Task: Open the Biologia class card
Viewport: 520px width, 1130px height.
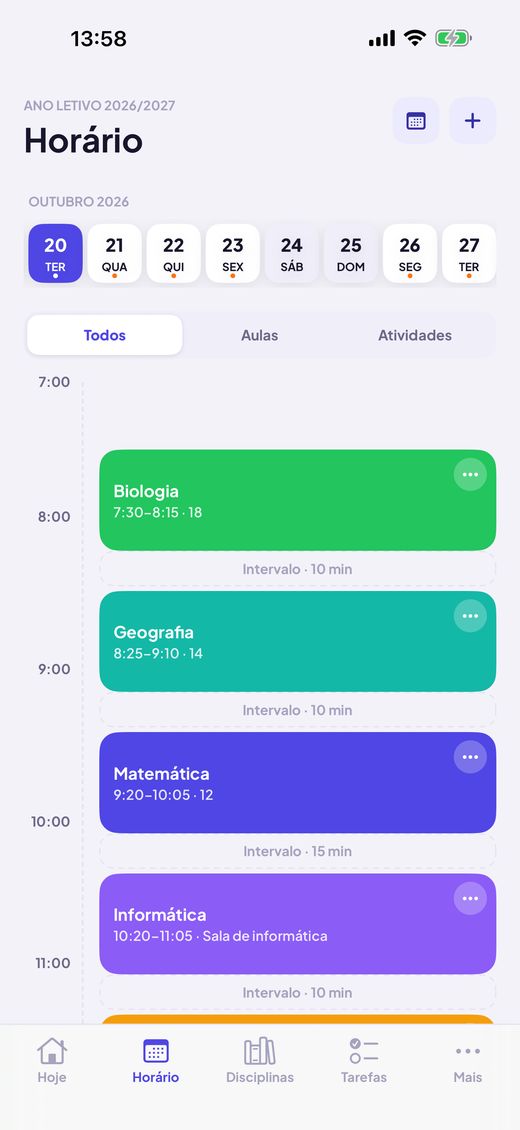Action: (297, 500)
